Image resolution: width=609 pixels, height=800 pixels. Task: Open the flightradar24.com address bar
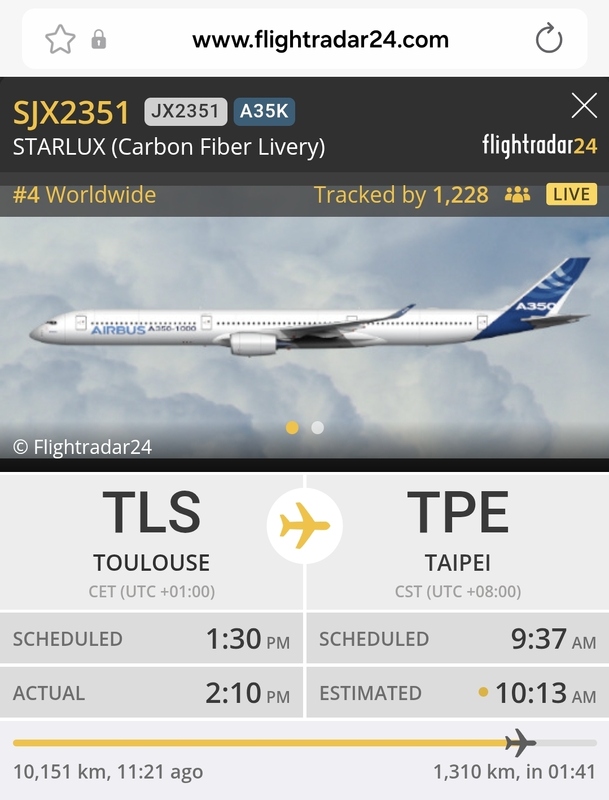(320, 40)
